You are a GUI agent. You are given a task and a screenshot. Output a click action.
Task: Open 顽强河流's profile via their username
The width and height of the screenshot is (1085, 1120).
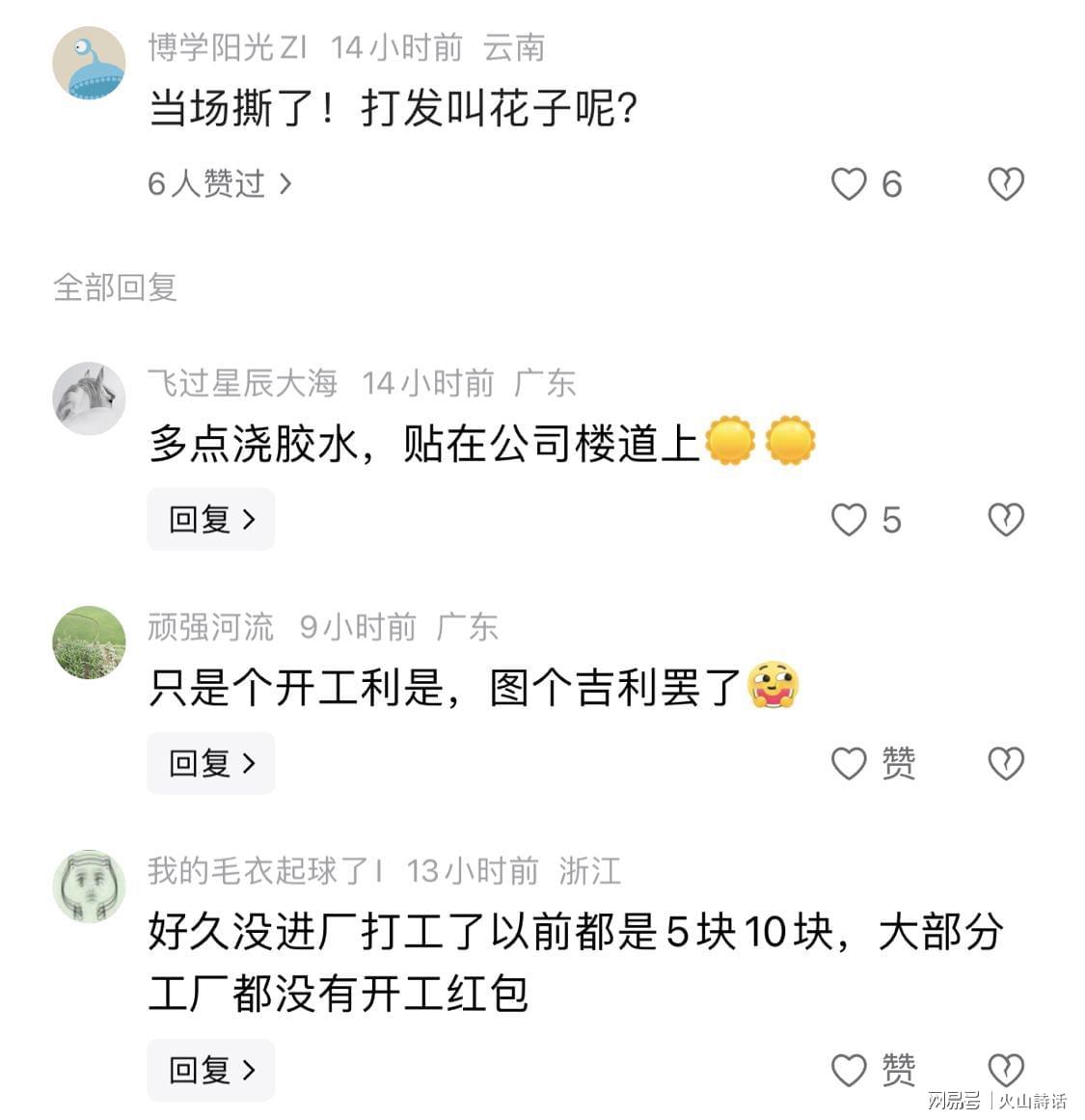211,626
